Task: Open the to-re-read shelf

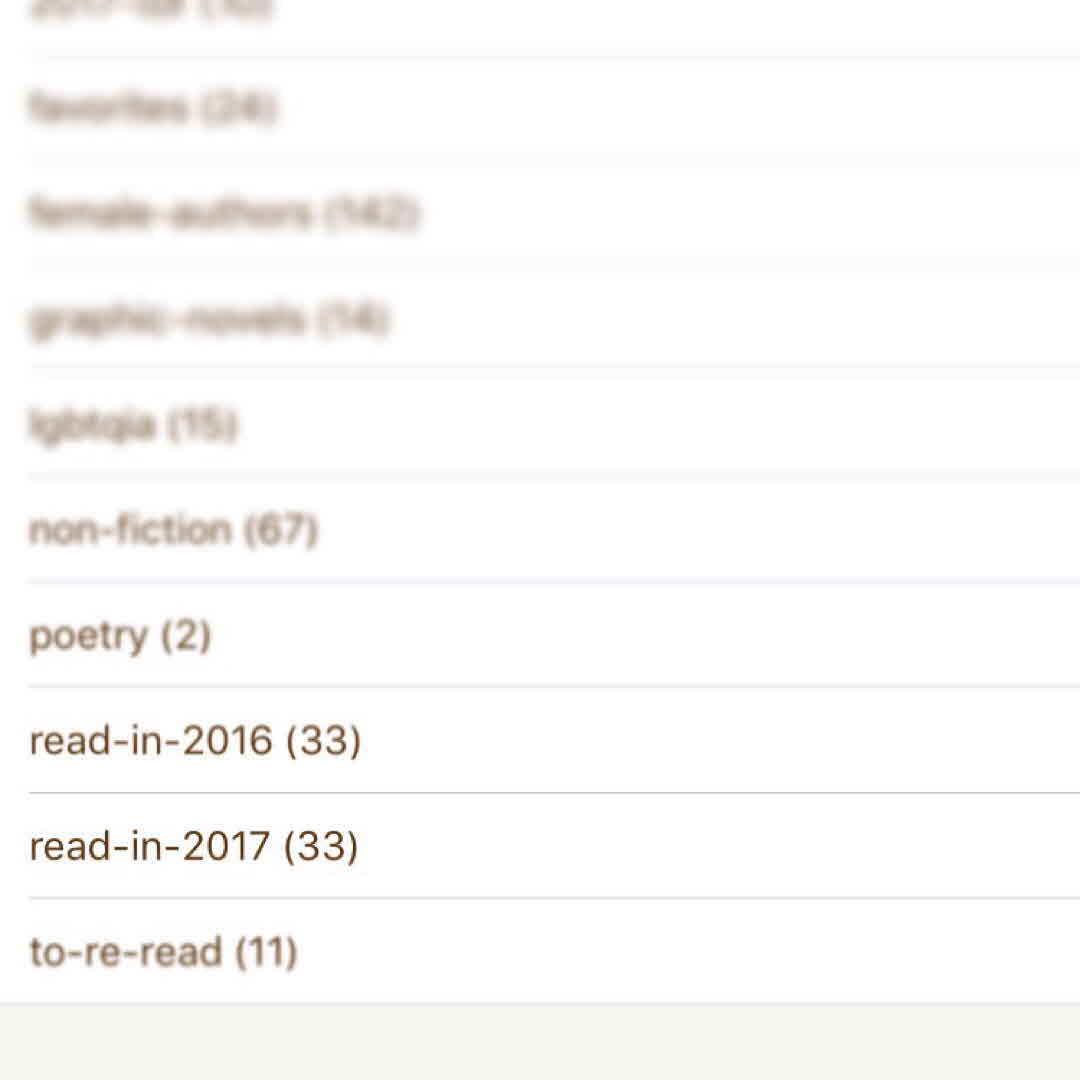Action: coord(163,952)
